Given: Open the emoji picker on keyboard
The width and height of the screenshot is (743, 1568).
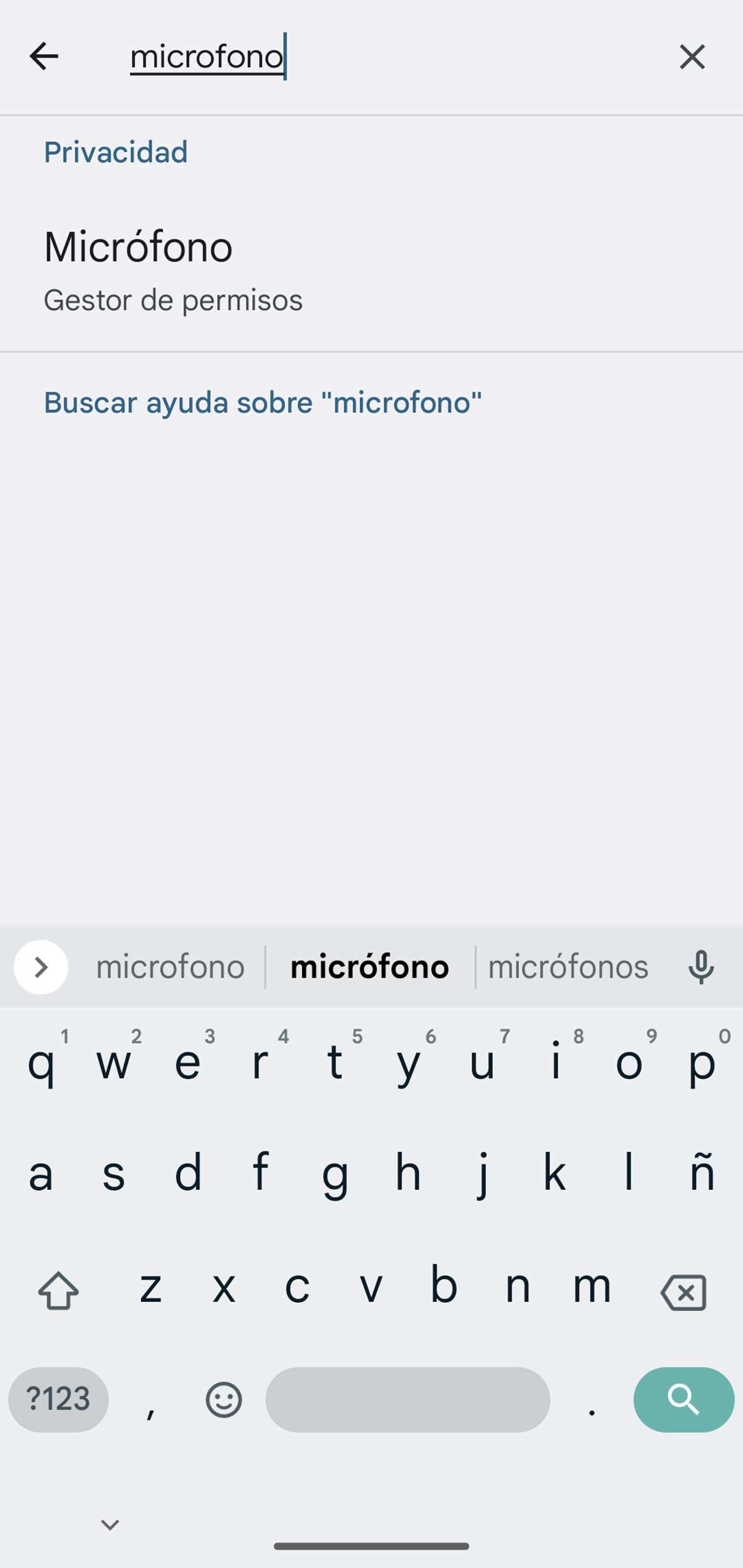Looking at the screenshot, I should point(222,1400).
